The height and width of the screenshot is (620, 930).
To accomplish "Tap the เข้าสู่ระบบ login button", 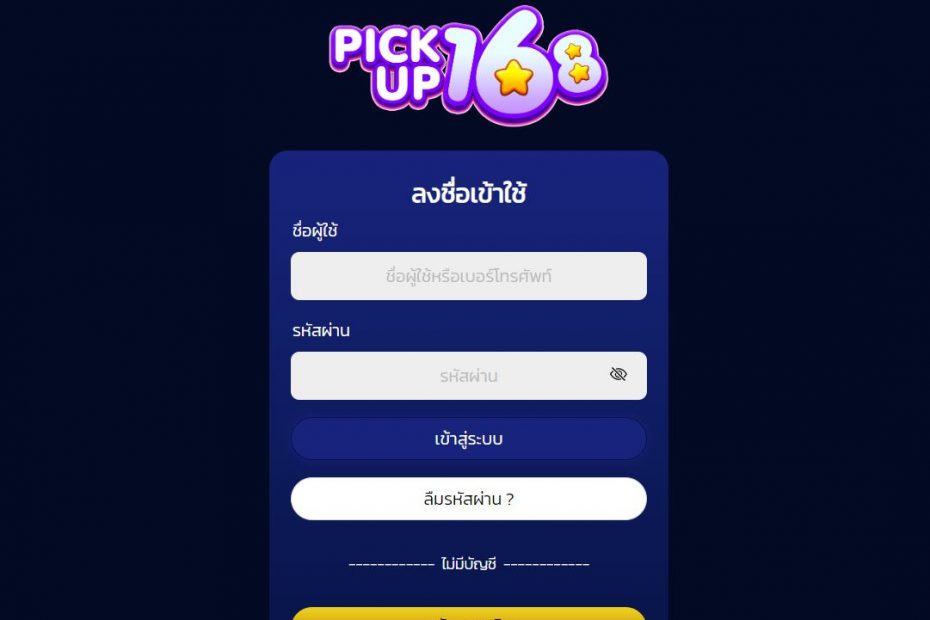I will coord(468,439).
